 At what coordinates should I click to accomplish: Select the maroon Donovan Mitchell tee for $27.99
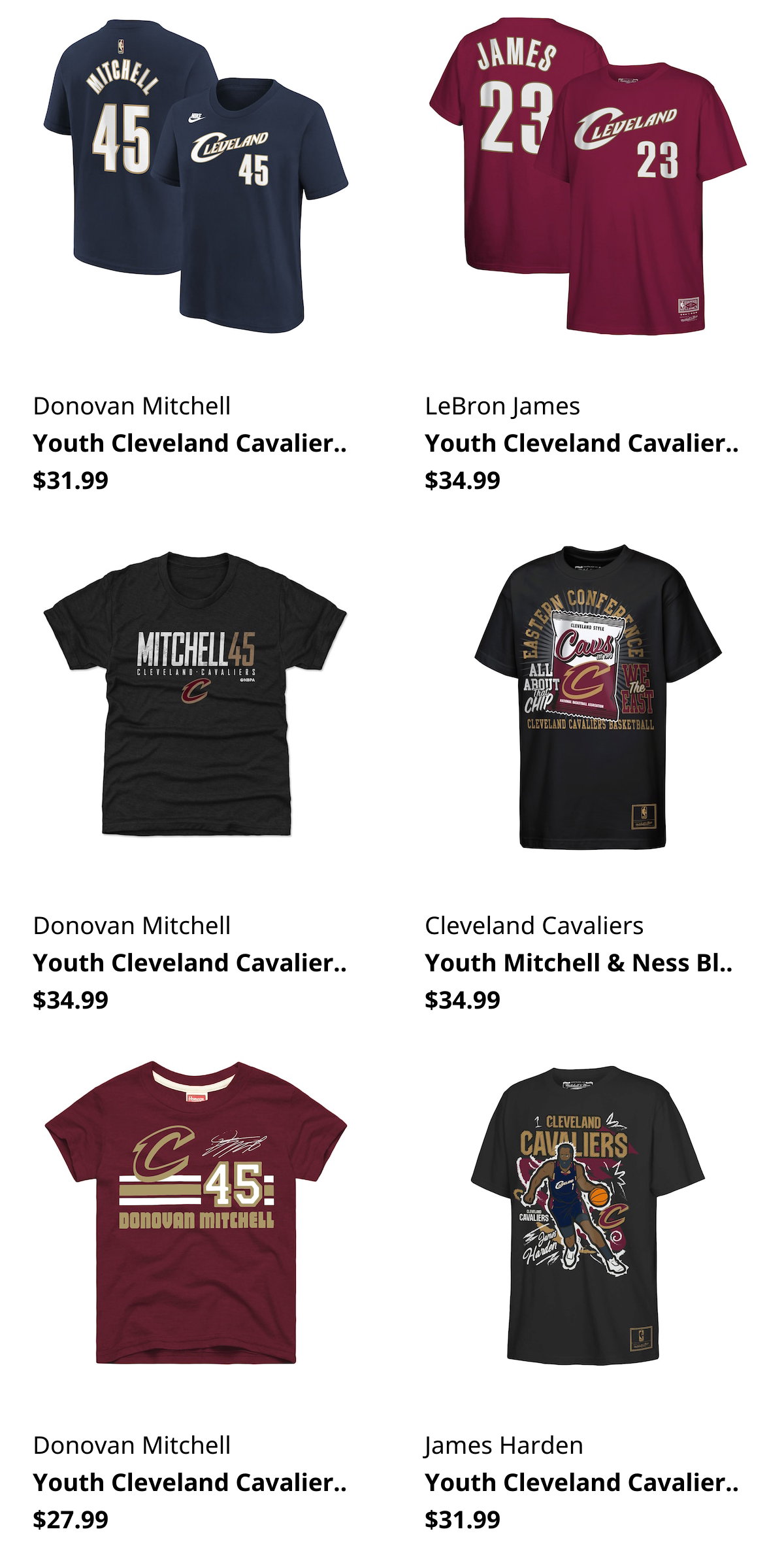pyautogui.click(x=196, y=1213)
